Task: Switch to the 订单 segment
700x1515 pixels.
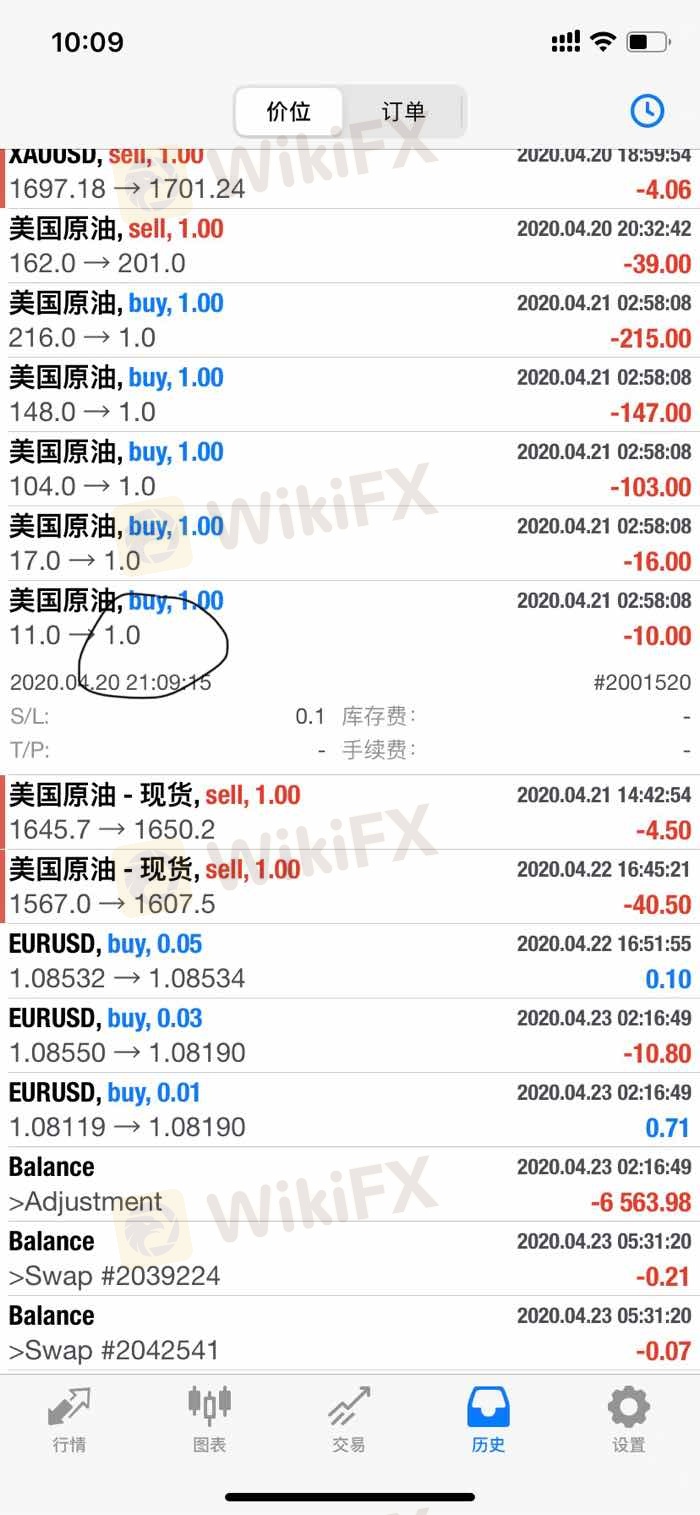Action: tap(403, 111)
